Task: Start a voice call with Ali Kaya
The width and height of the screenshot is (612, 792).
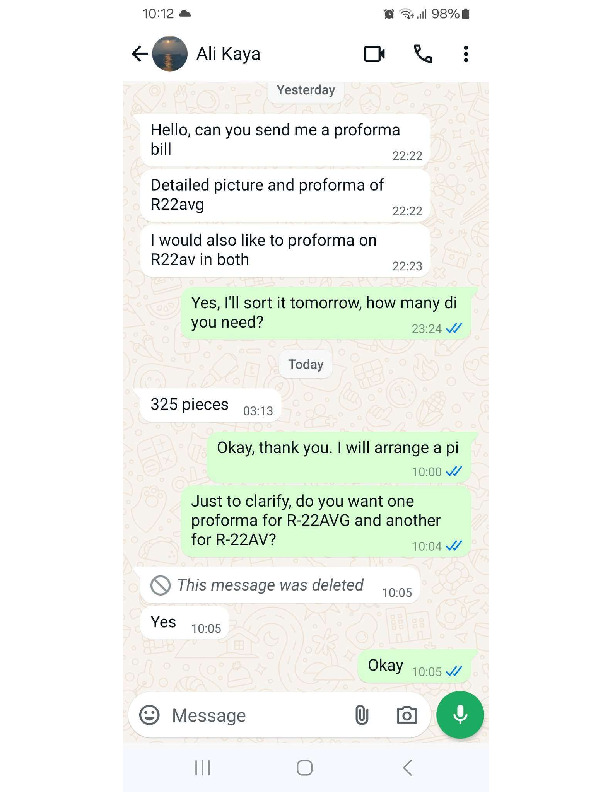Action: pos(422,54)
